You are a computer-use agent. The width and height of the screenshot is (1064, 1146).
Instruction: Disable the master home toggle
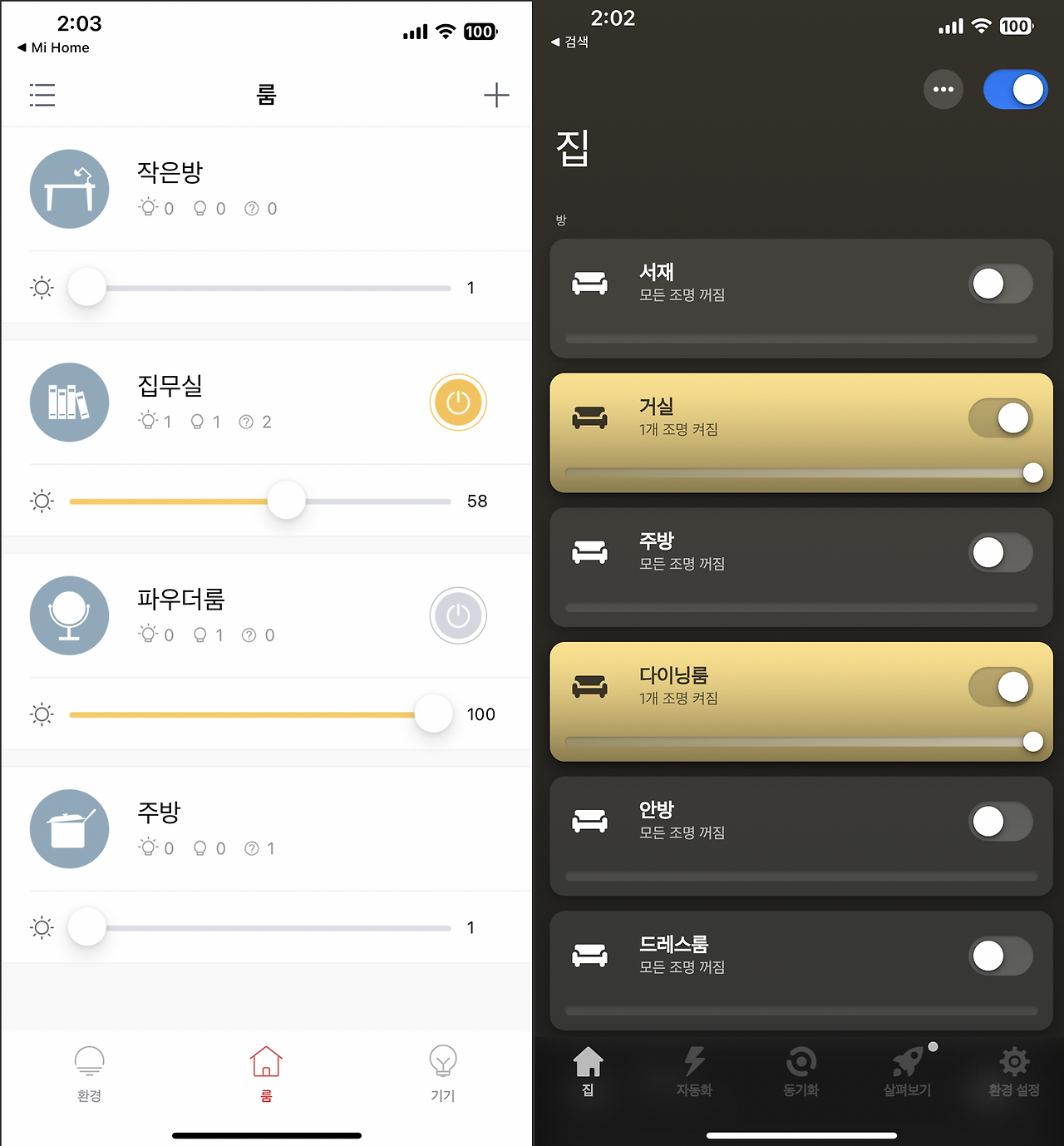tap(1015, 89)
